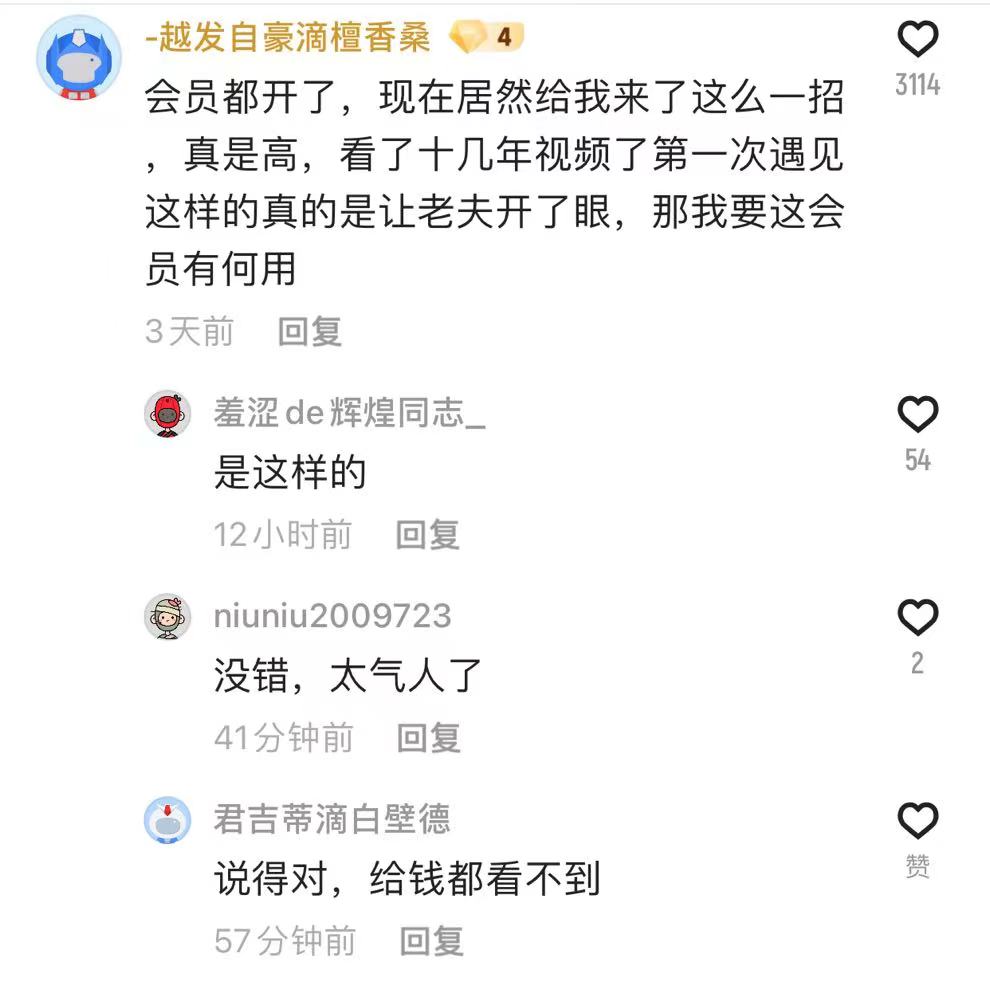Open 君吉蒂滴白壁德's profile avatar
Viewport: 990px width, 993px height.
(168, 821)
